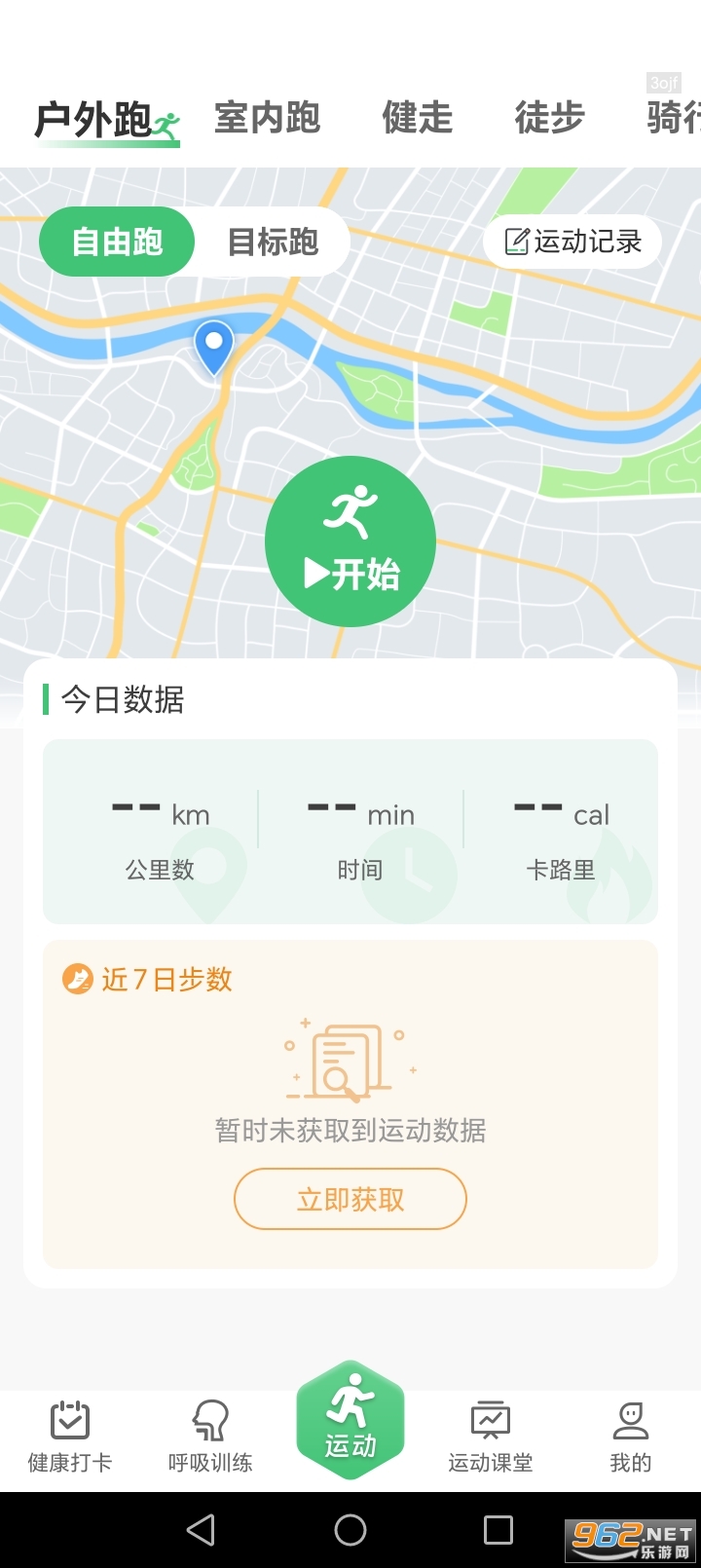This screenshot has width=701, height=1568.
Task: Toggle the 近7日步数 steps panel
Action: point(148,978)
